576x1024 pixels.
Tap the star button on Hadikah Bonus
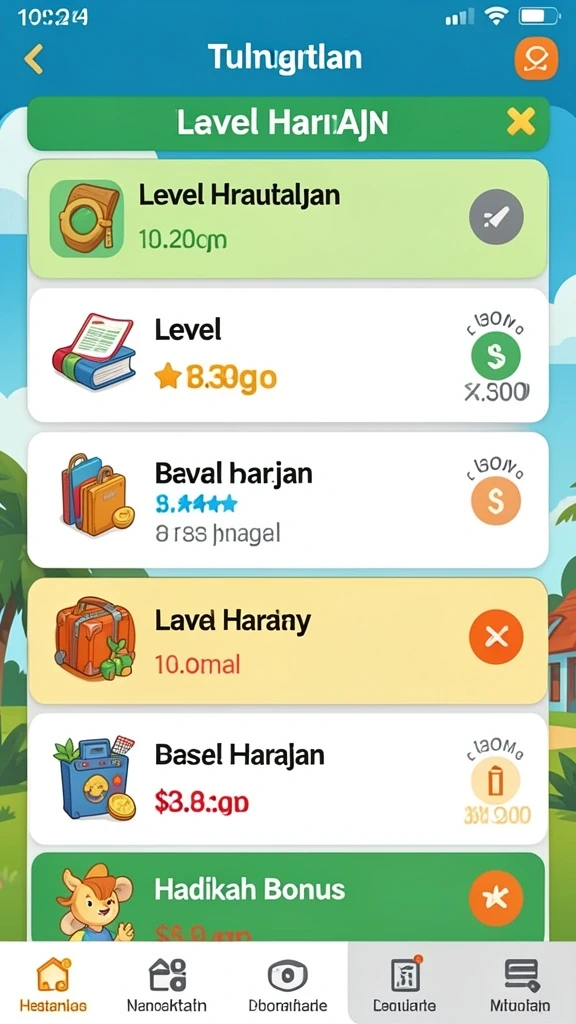(496, 899)
